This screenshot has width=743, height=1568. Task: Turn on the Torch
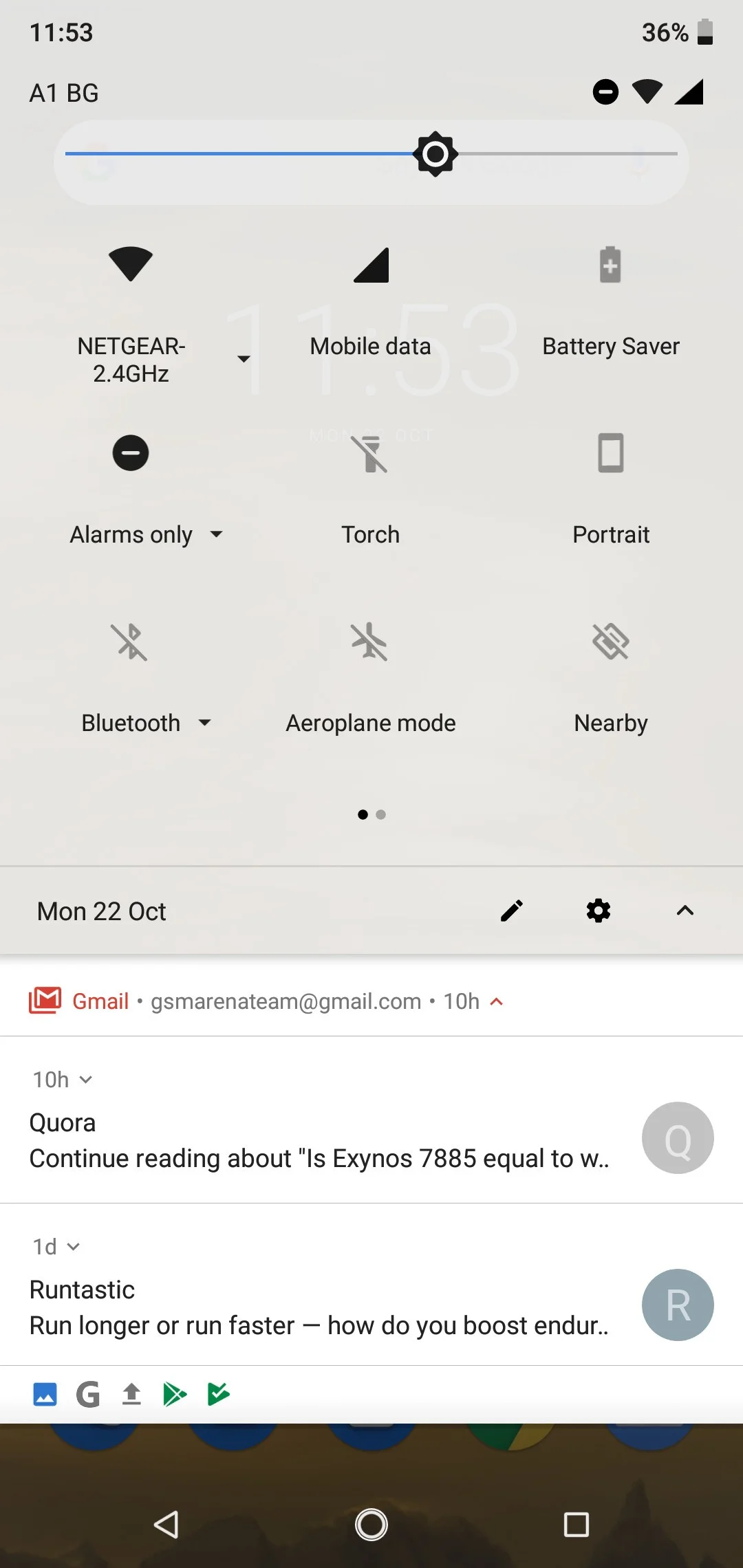coord(371,453)
